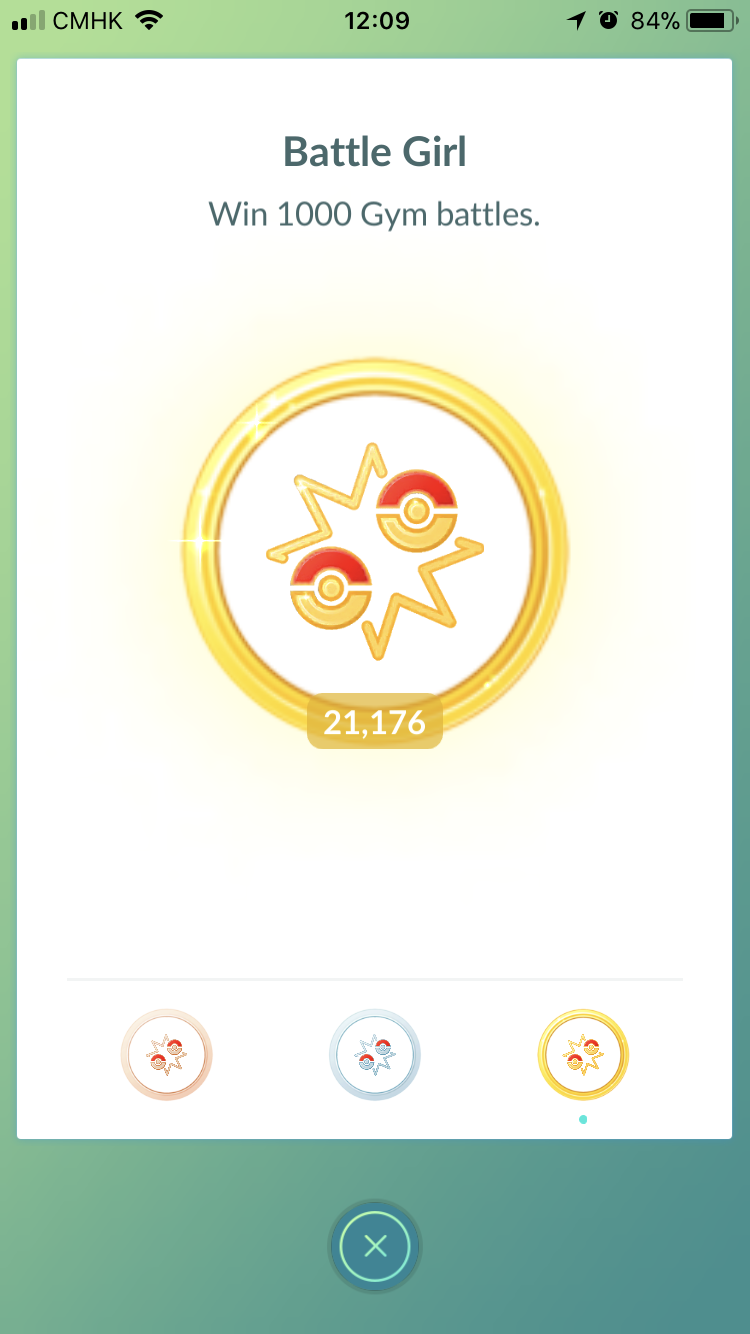
Task: Select the bronze medal tier
Action: click(x=167, y=1055)
